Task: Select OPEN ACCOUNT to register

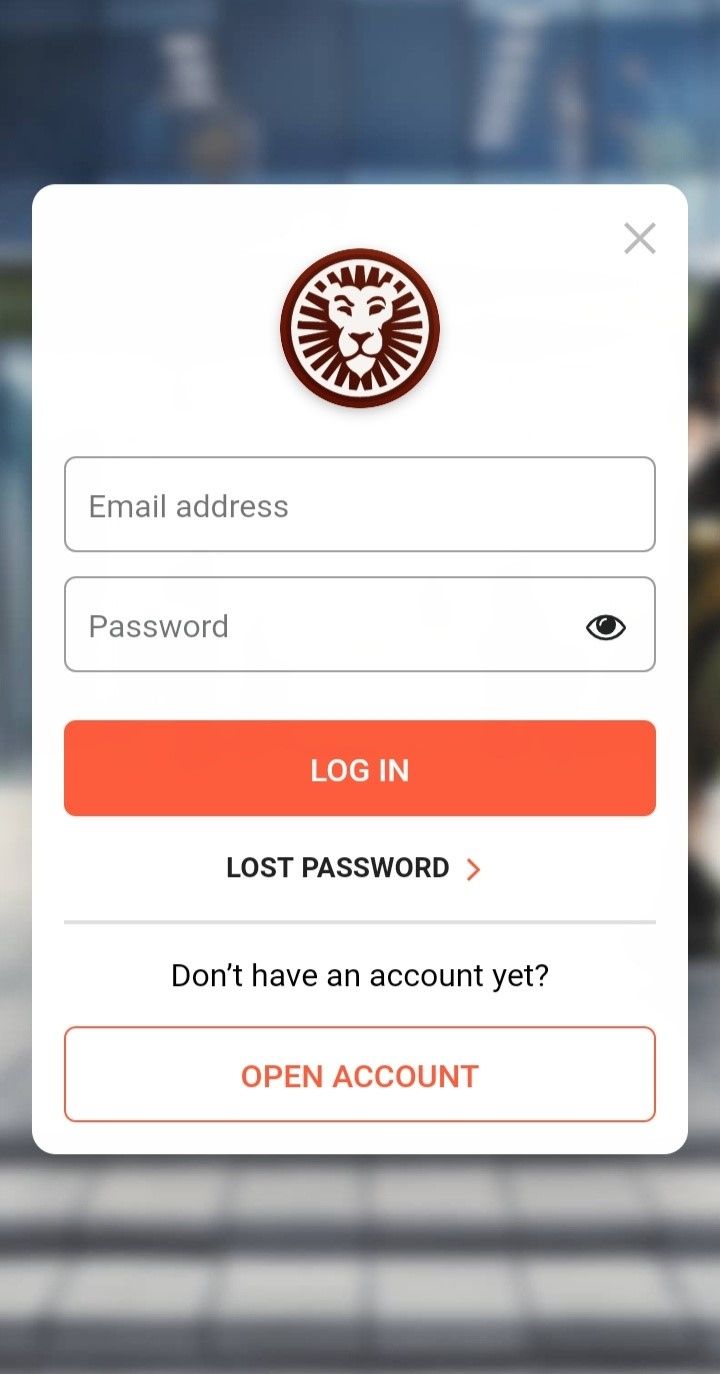Action: tap(360, 1075)
